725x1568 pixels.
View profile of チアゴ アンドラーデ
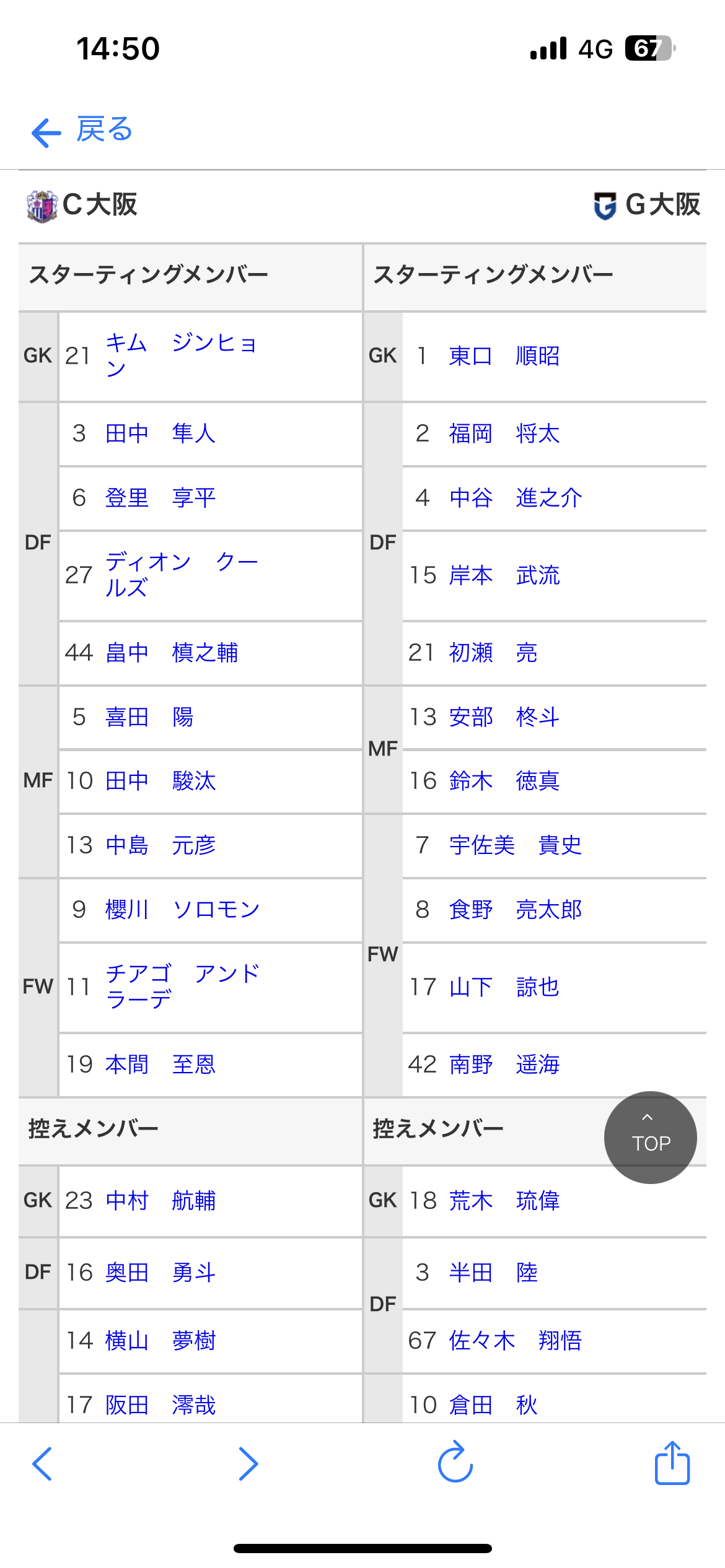point(182,987)
